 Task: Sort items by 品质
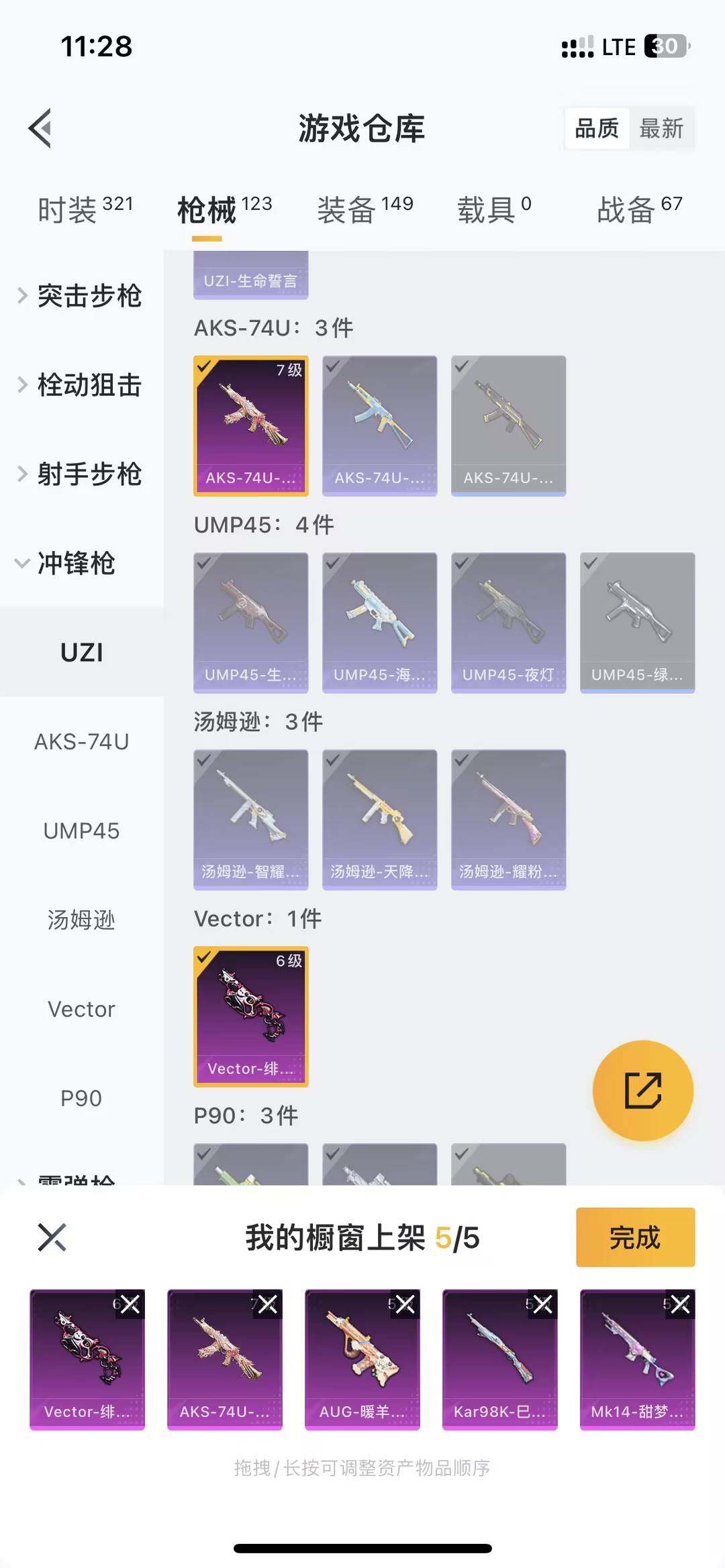(598, 129)
